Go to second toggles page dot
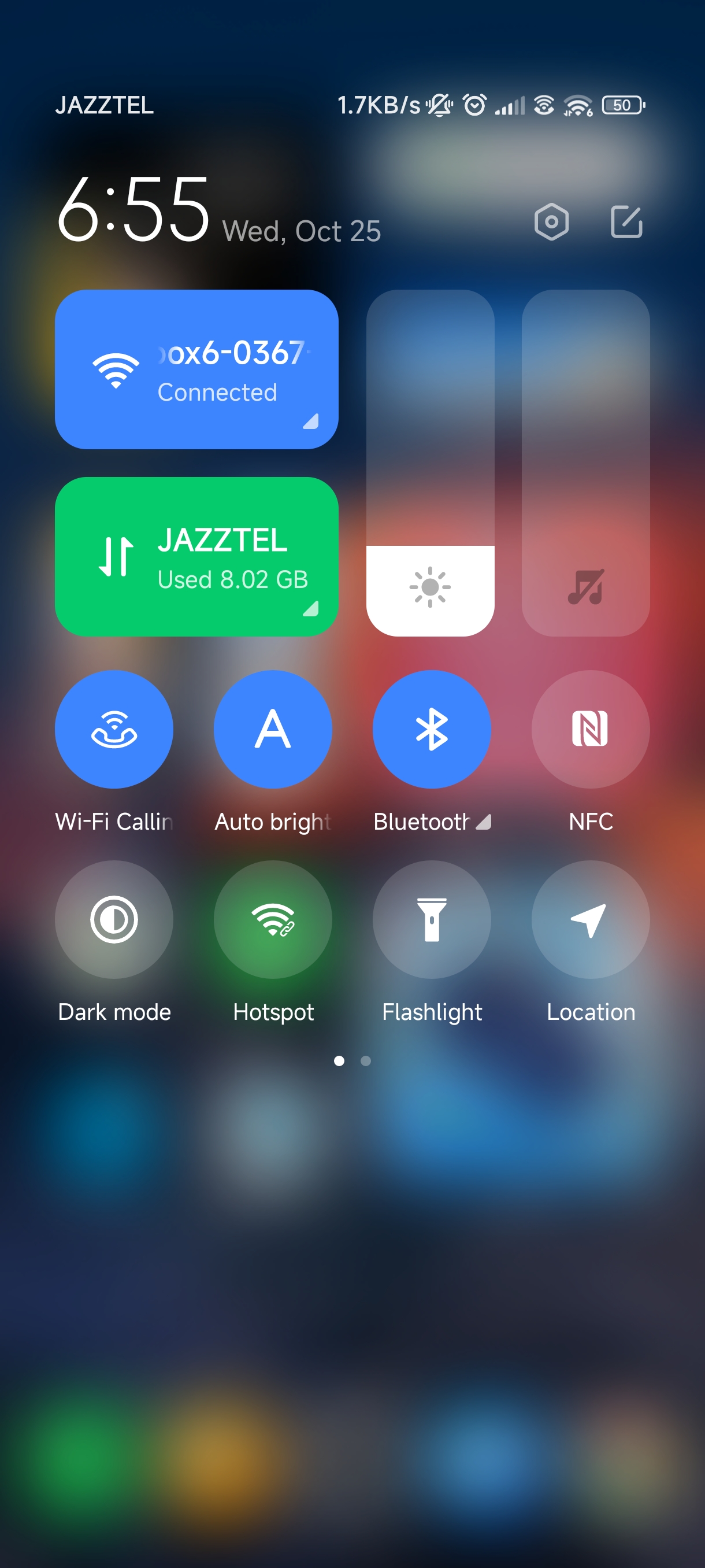The height and width of the screenshot is (1568, 705). tap(366, 1061)
